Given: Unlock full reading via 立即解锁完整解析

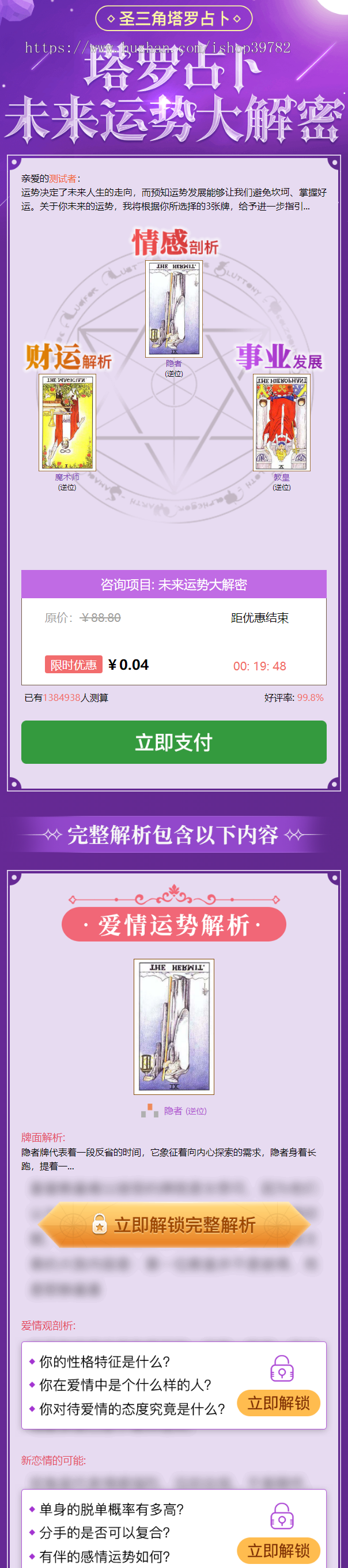Looking at the screenshot, I should point(175,1224).
